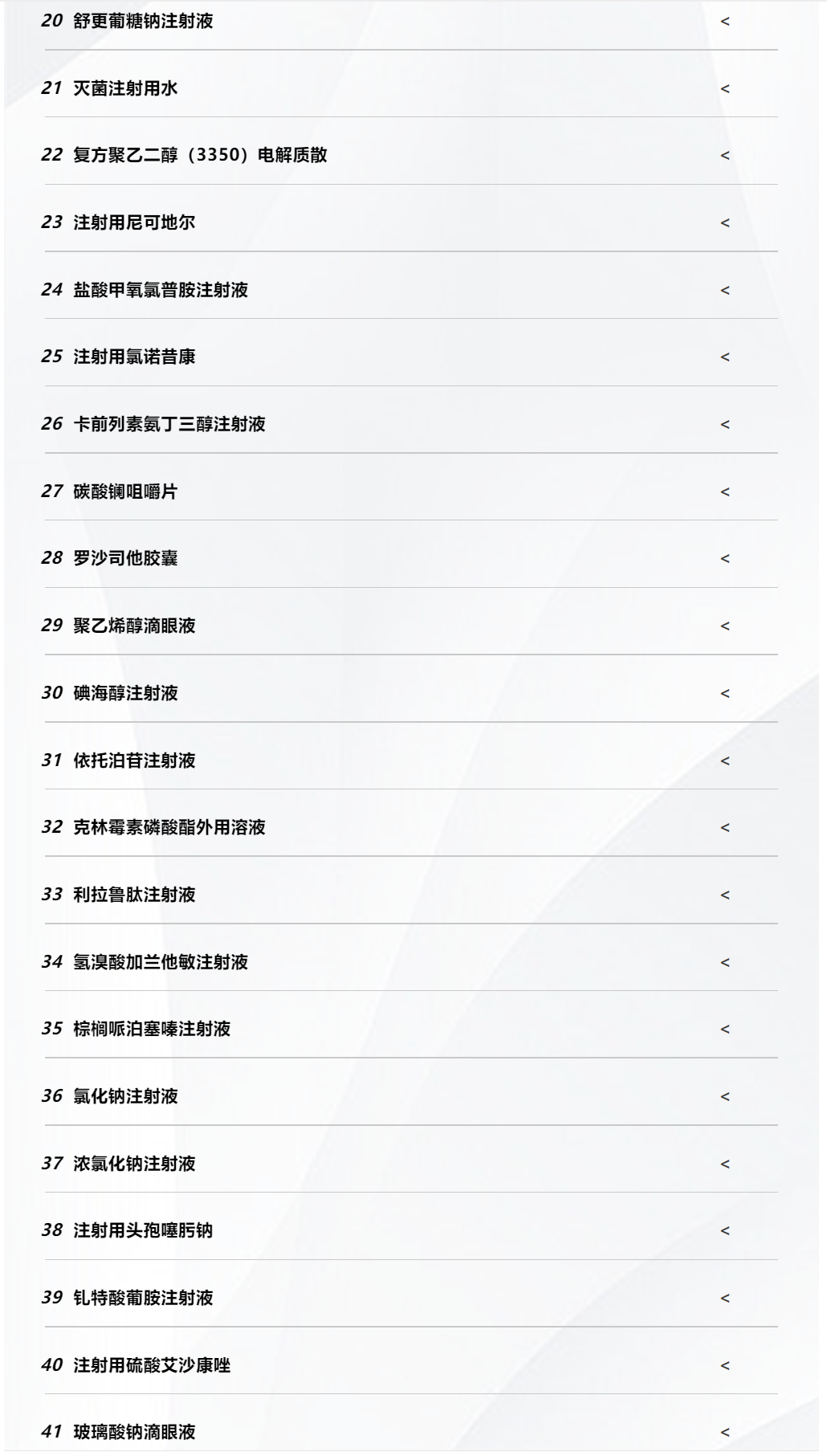
Task: Open 依托泊苷注射液 row
Action: pos(411,761)
